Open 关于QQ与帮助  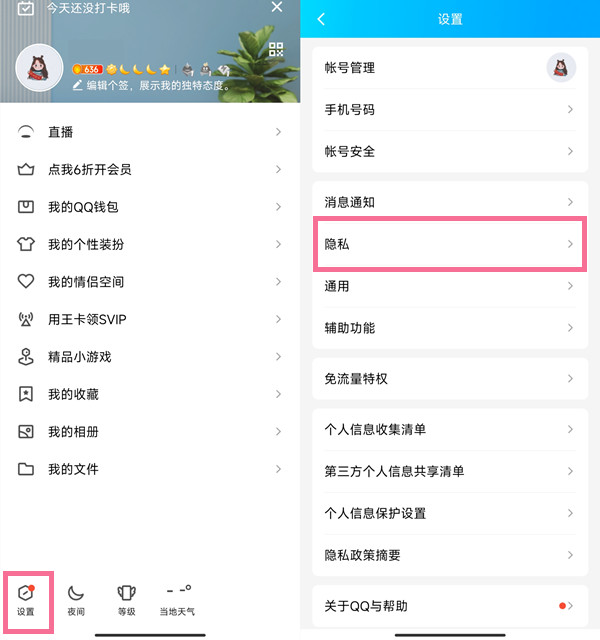450,606
